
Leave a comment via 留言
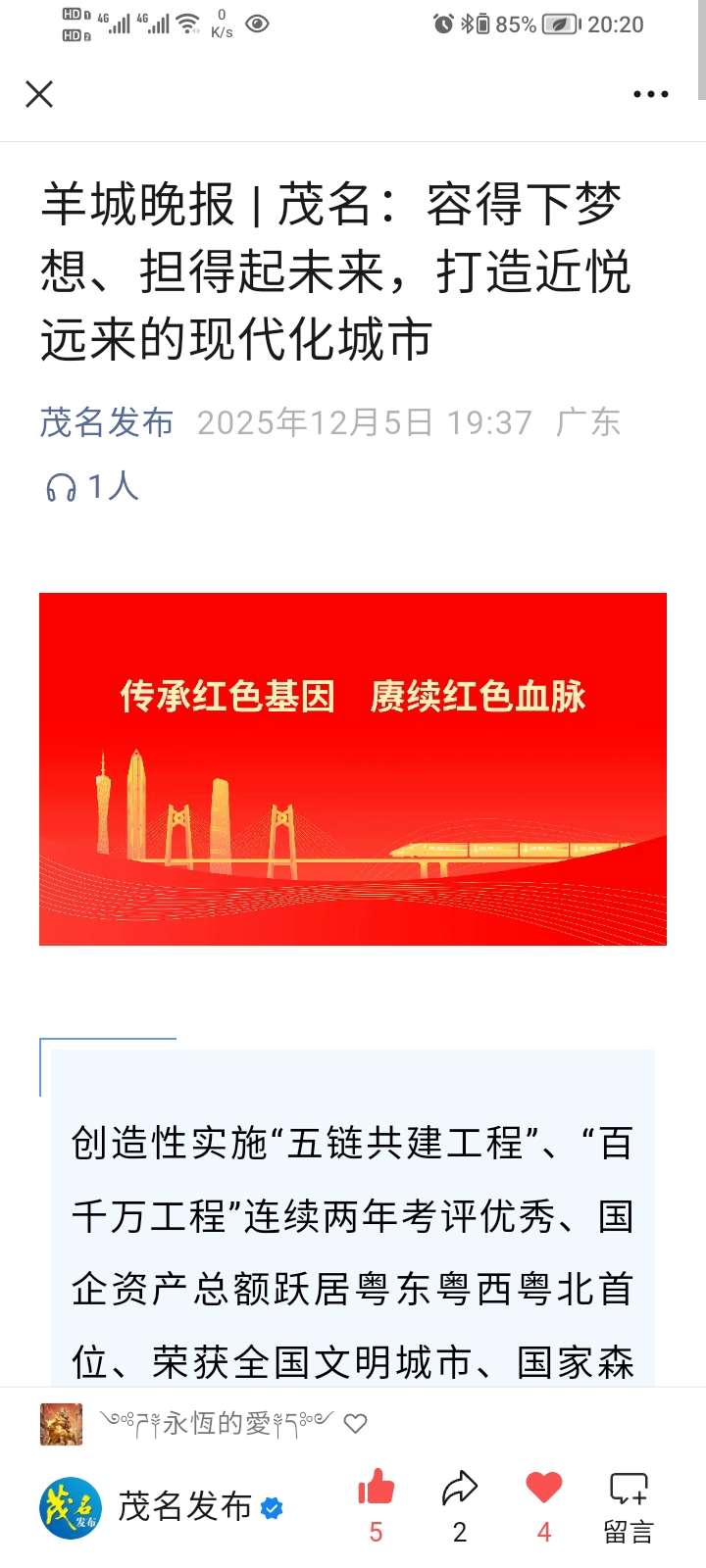[x=628, y=1504]
